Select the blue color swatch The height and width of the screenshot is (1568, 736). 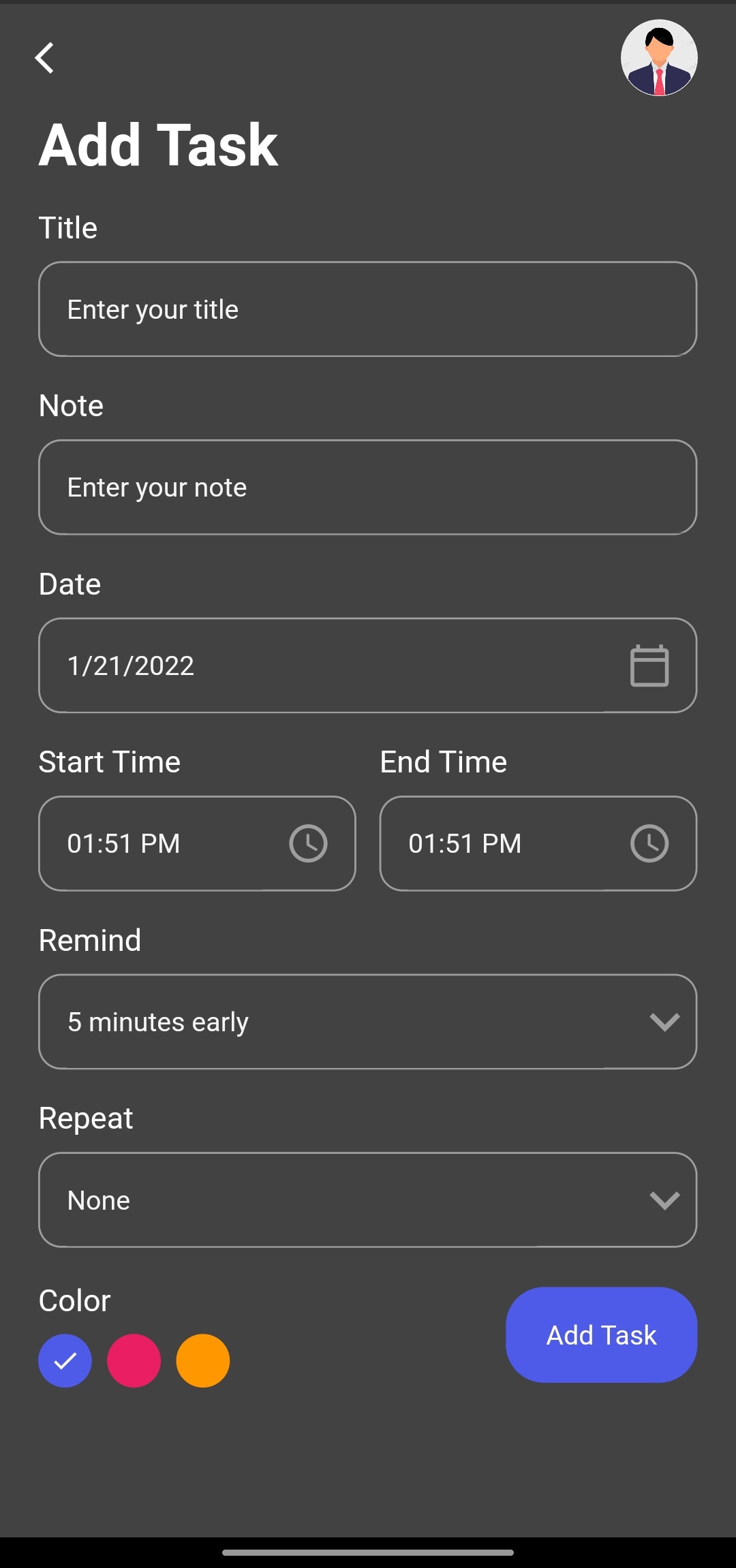65,1360
